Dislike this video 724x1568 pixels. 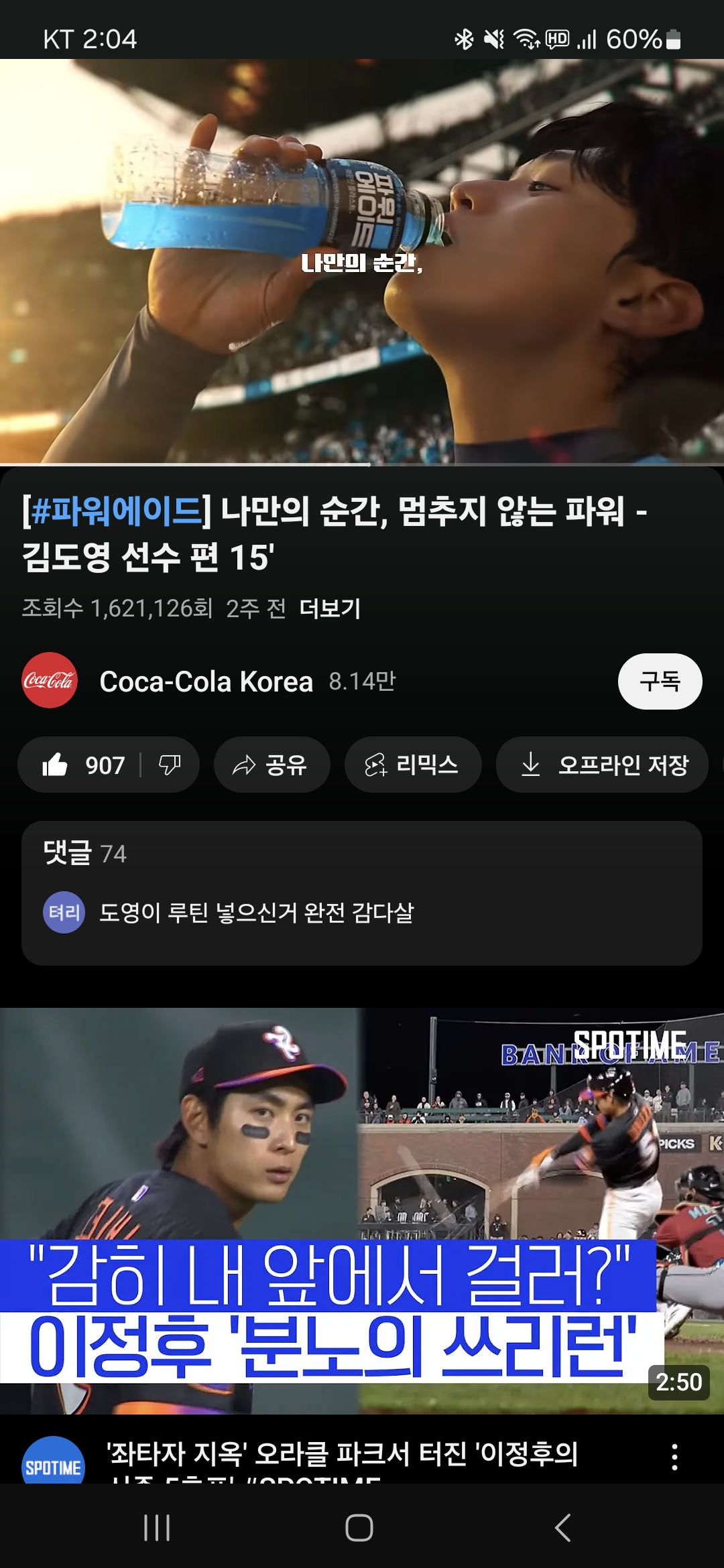pyautogui.click(x=170, y=765)
